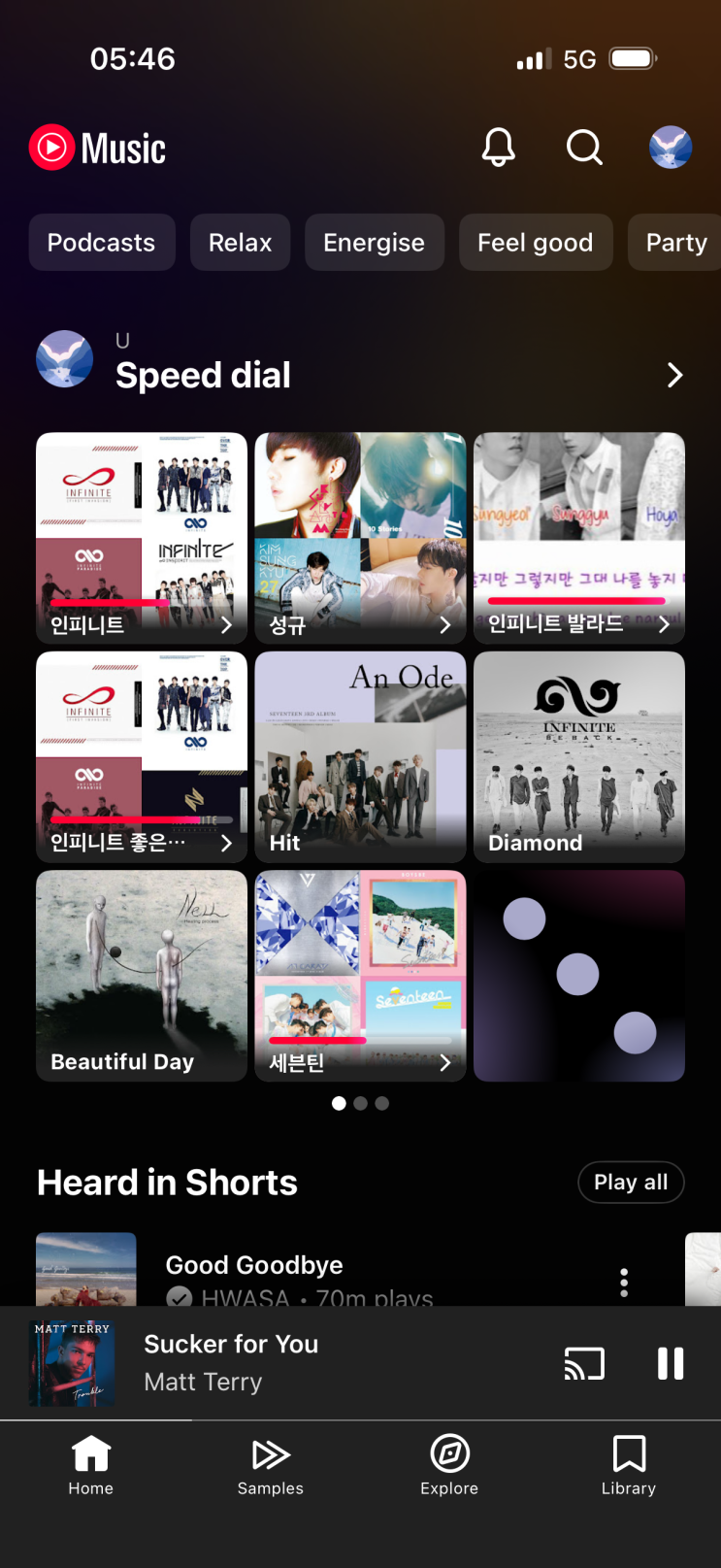This screenshot has height=1568, width=721.
Task: Filter by Feel good chip
Action: pyautogui.click(x=535, y=243)
